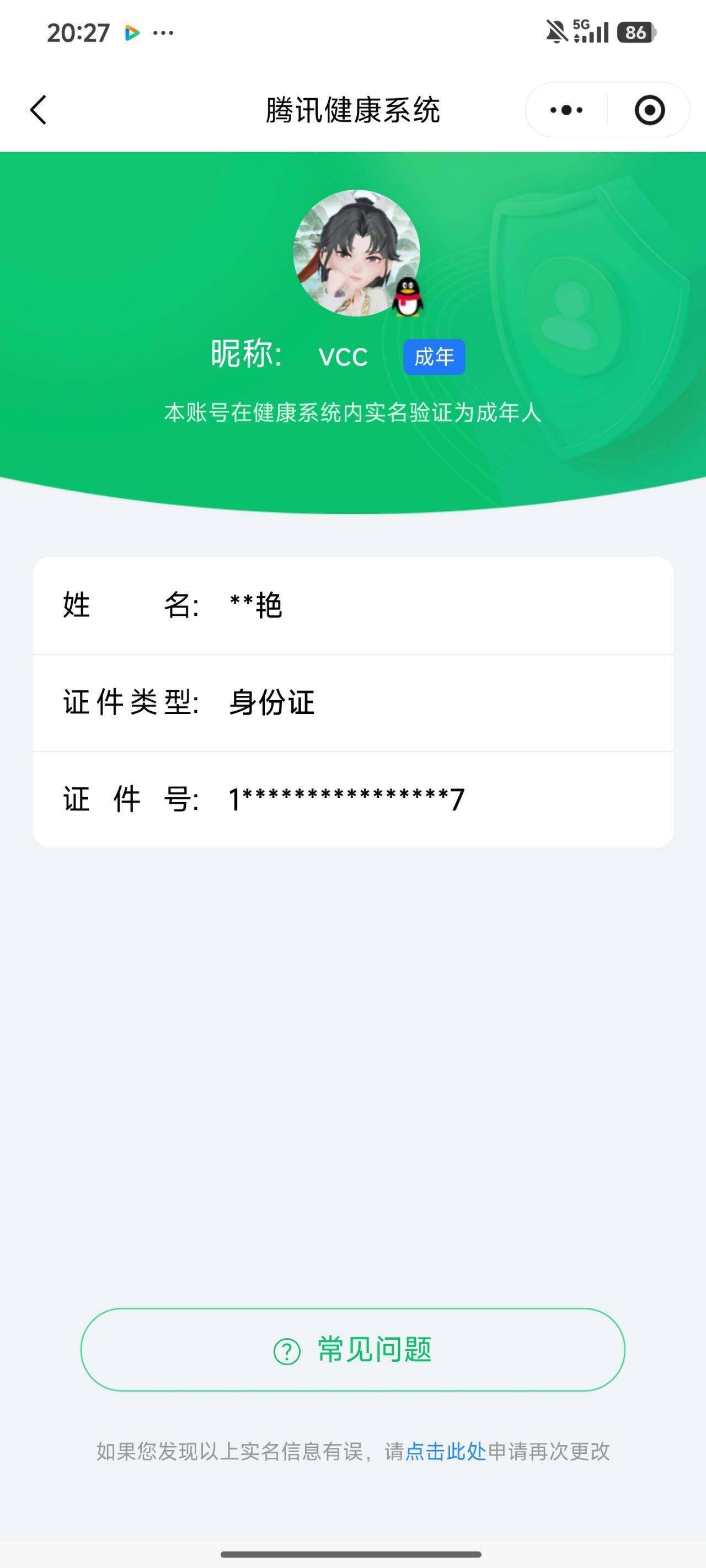Select the 姓名 row showing **艳
706x1568 pixels.
tap(352, 606)
